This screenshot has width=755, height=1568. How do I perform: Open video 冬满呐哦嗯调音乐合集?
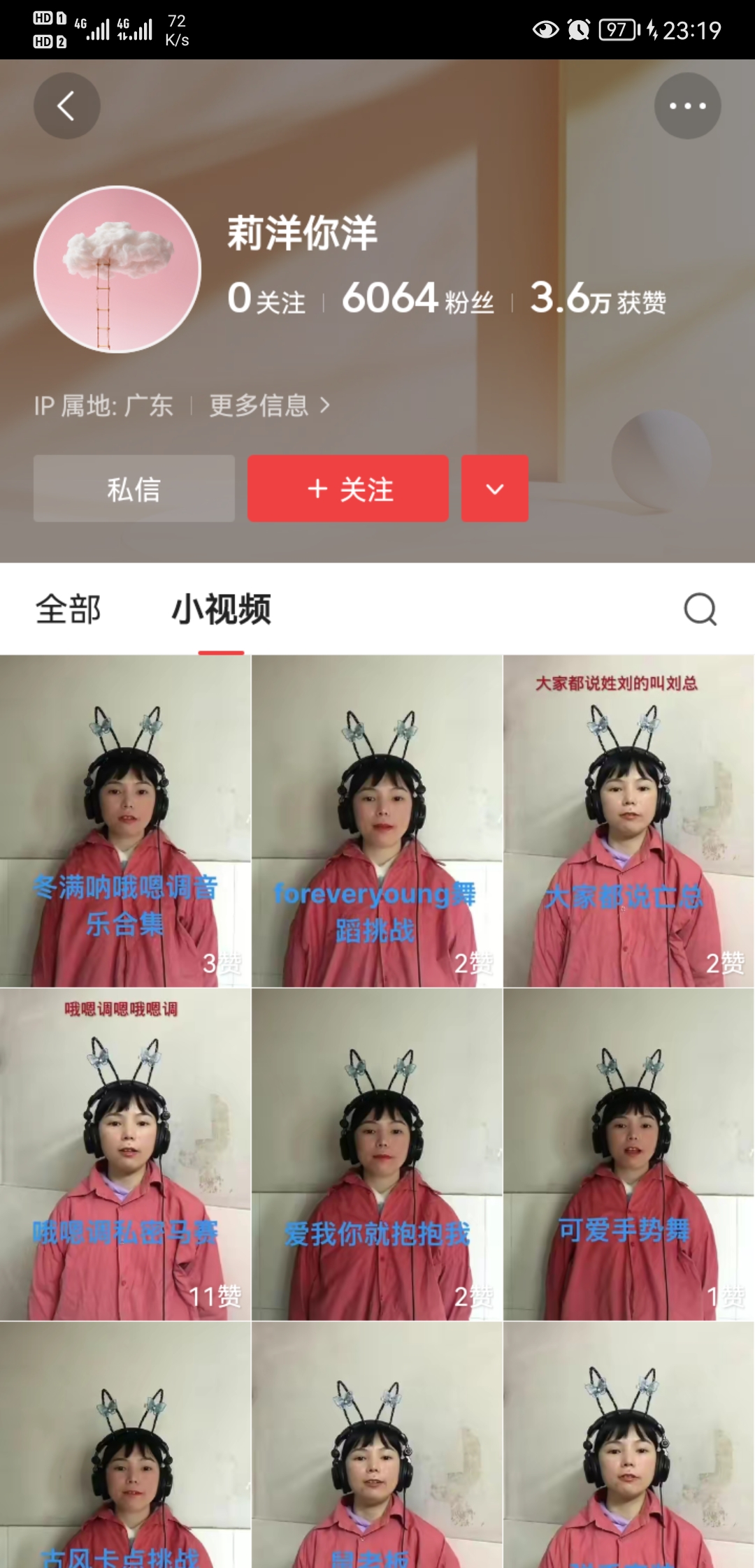[x=126, y=821]
